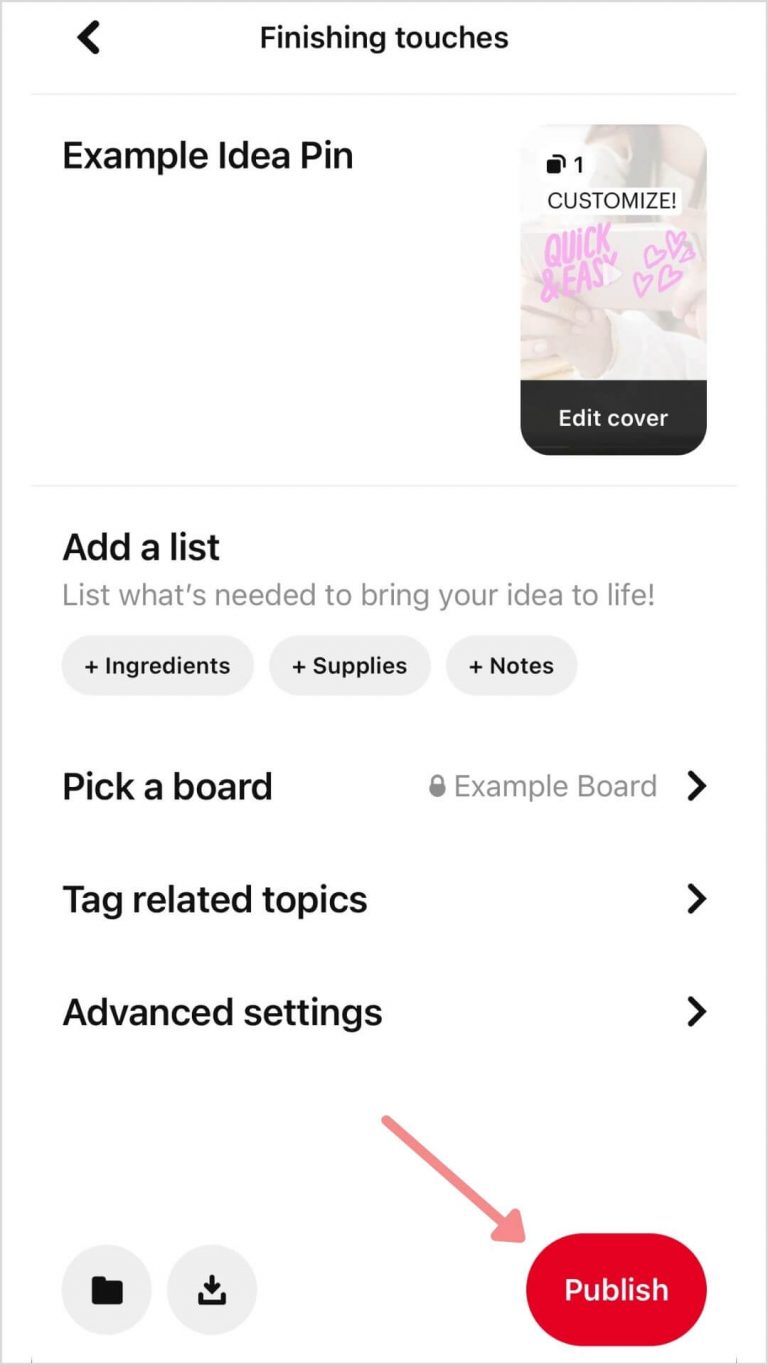The width and height of the screenshot is (768, 1365).
Task: Select the Example Board option
Action: [555, 787]
